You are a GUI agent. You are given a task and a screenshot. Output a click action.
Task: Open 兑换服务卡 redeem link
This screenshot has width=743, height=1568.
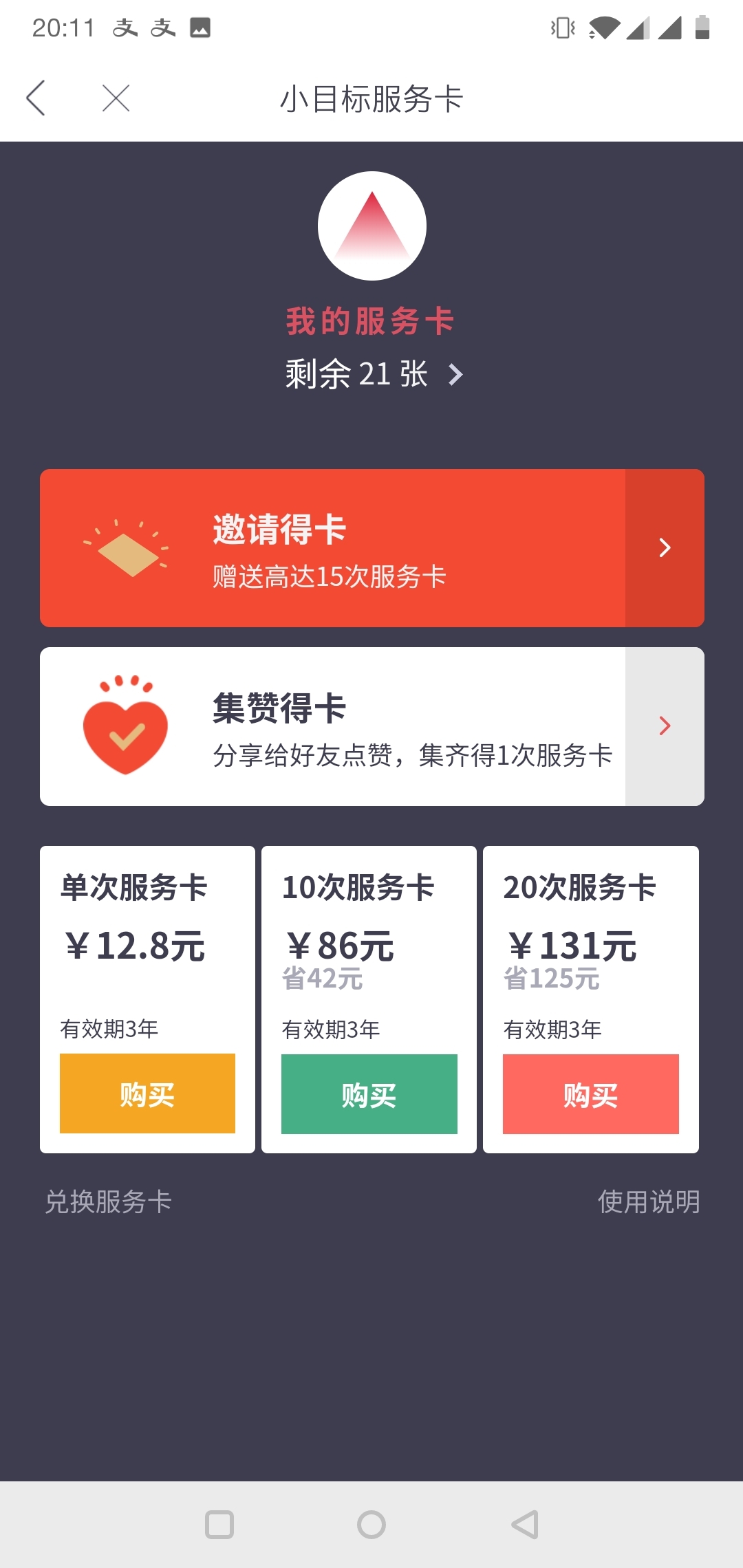(109, 1202)
